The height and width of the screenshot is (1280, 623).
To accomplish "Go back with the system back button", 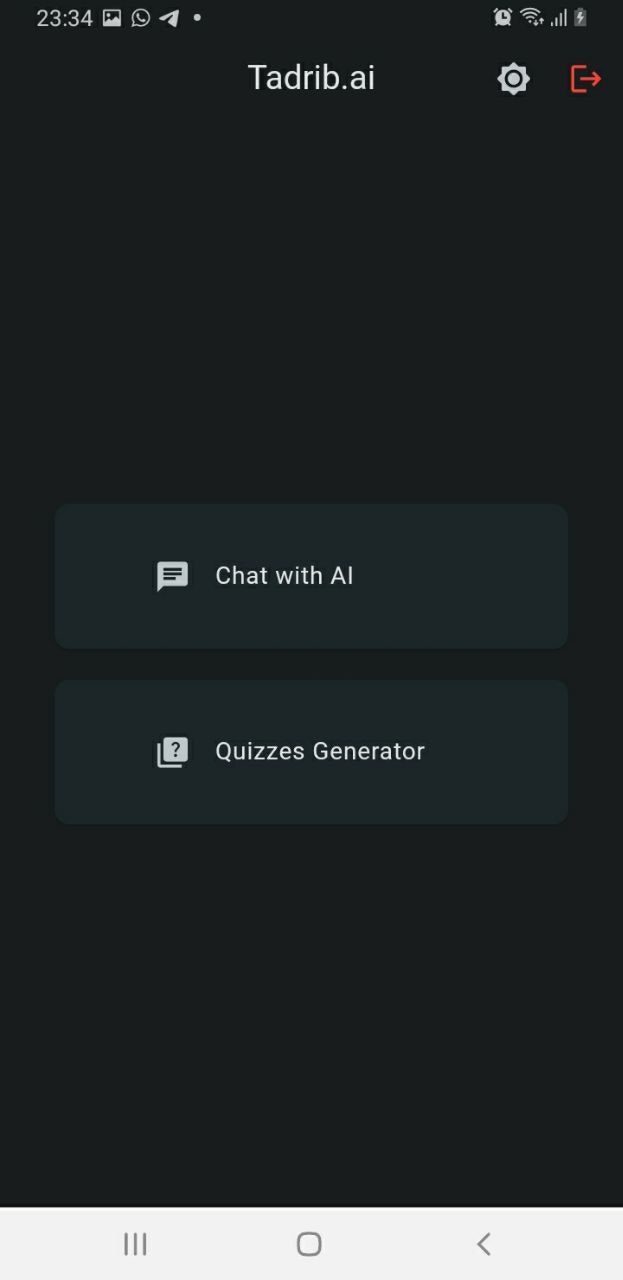I will tap(484, 1244).
